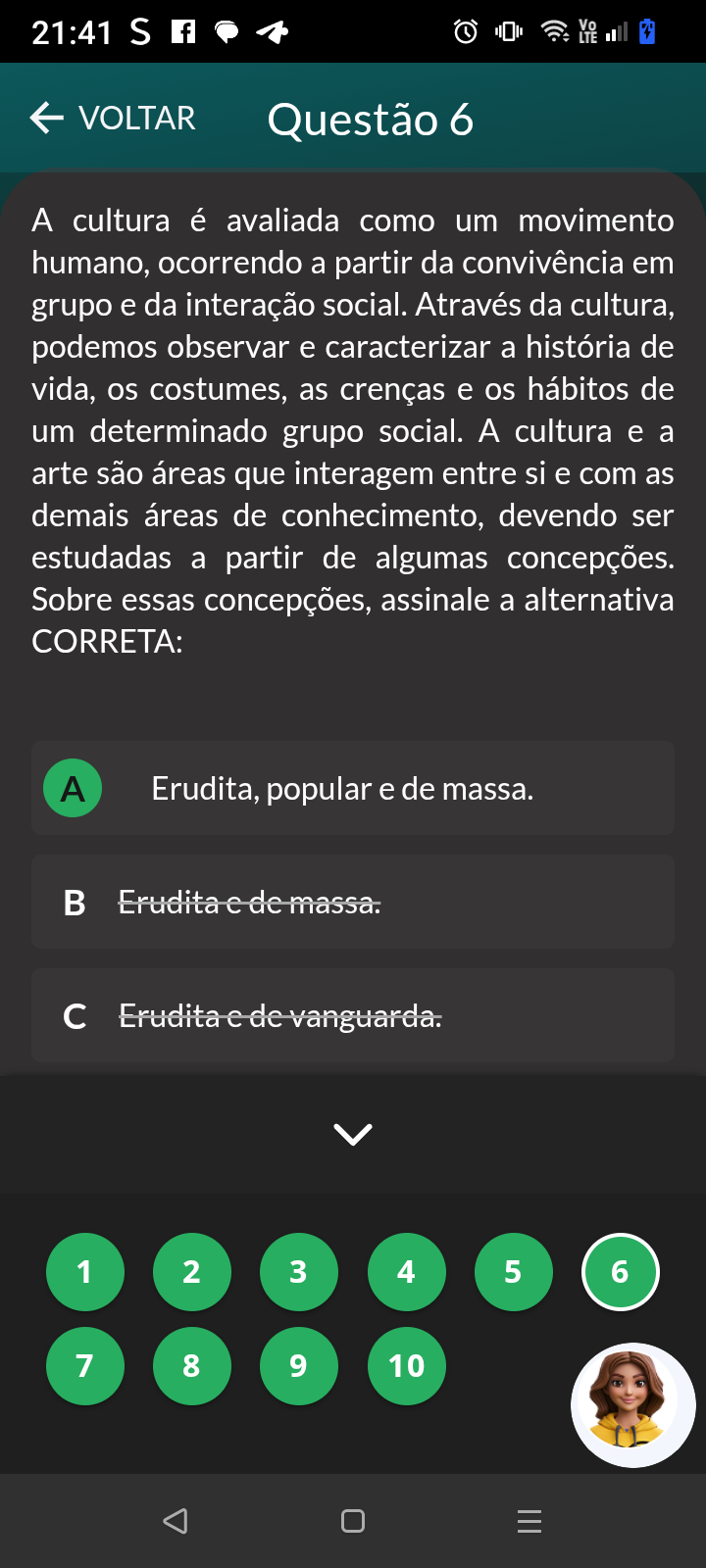
Task: Jump to question 1
Action: pos(85,1272)
